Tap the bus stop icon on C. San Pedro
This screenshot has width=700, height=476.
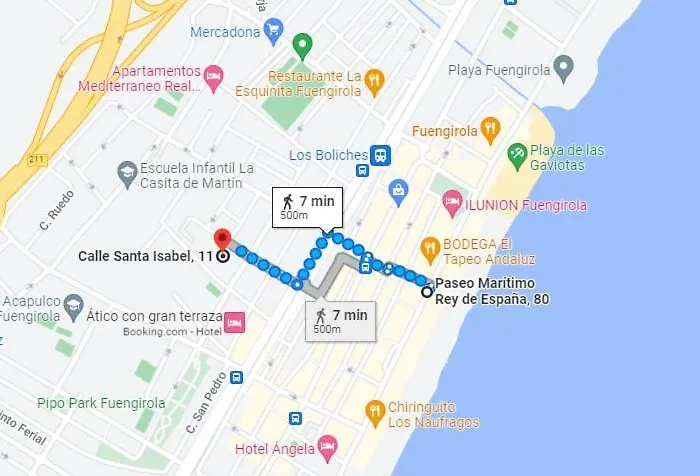click(x=235, y=378)
